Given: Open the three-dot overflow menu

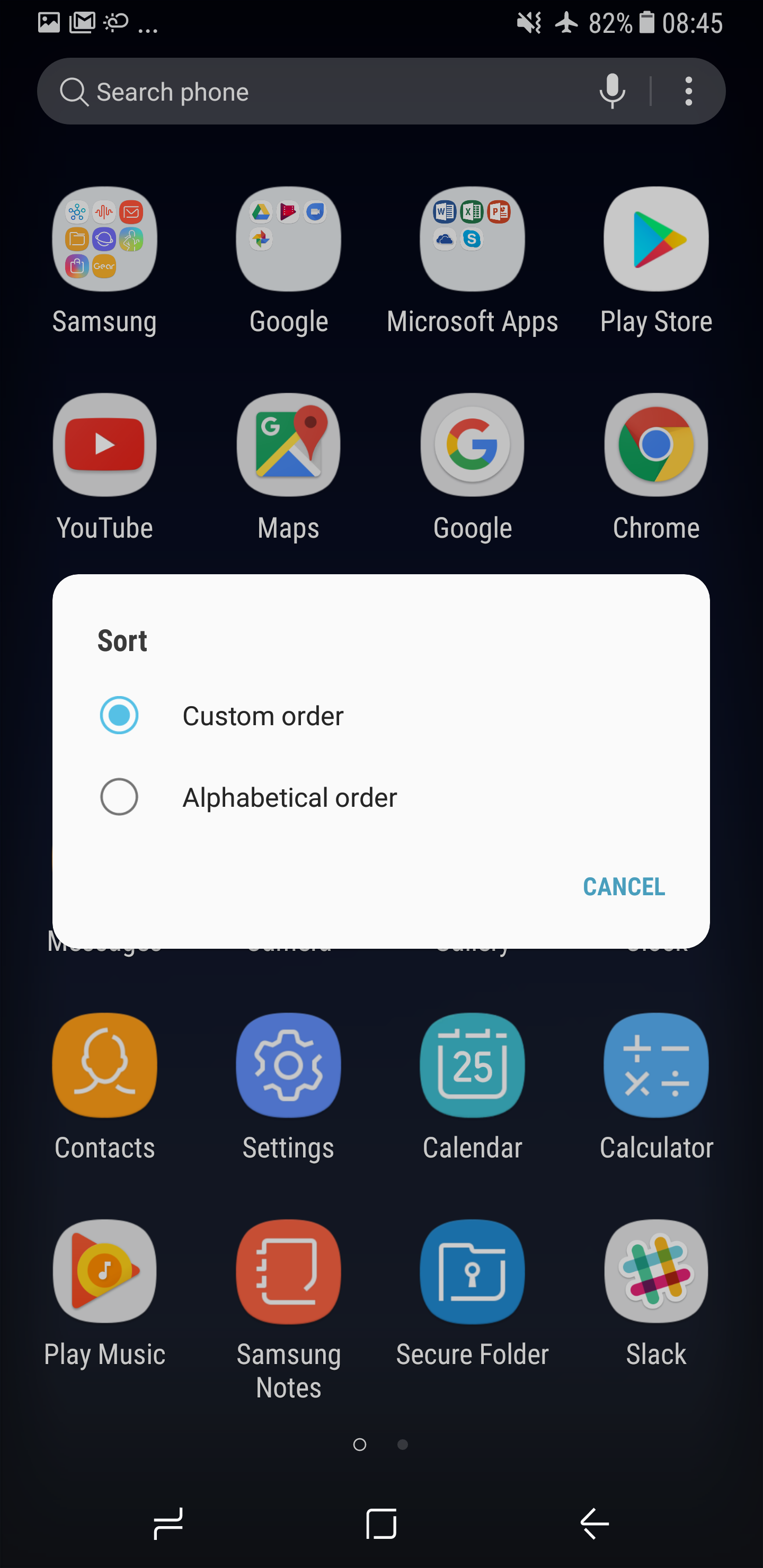Looking at the screenshot, I should (688, 91).
